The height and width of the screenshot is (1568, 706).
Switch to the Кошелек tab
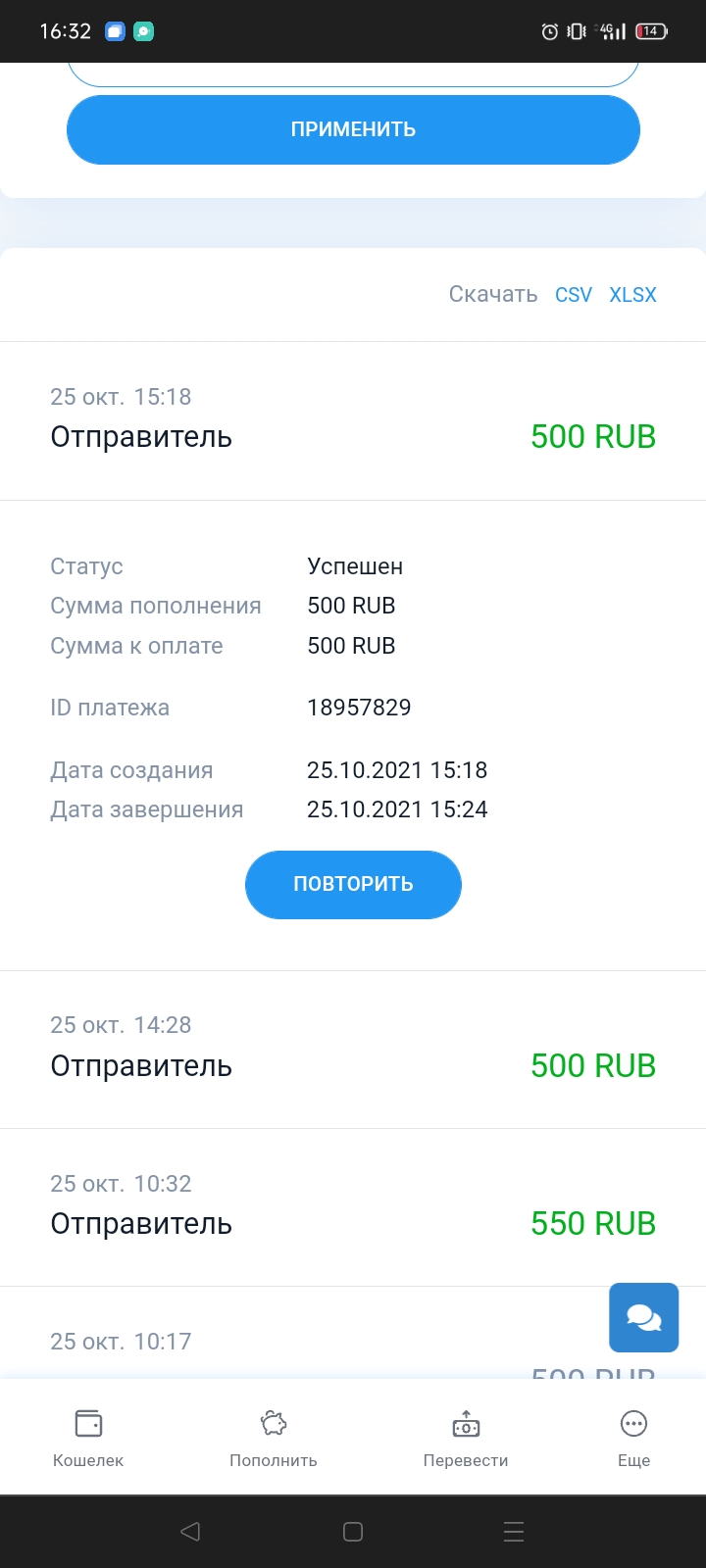(88, 1437)
